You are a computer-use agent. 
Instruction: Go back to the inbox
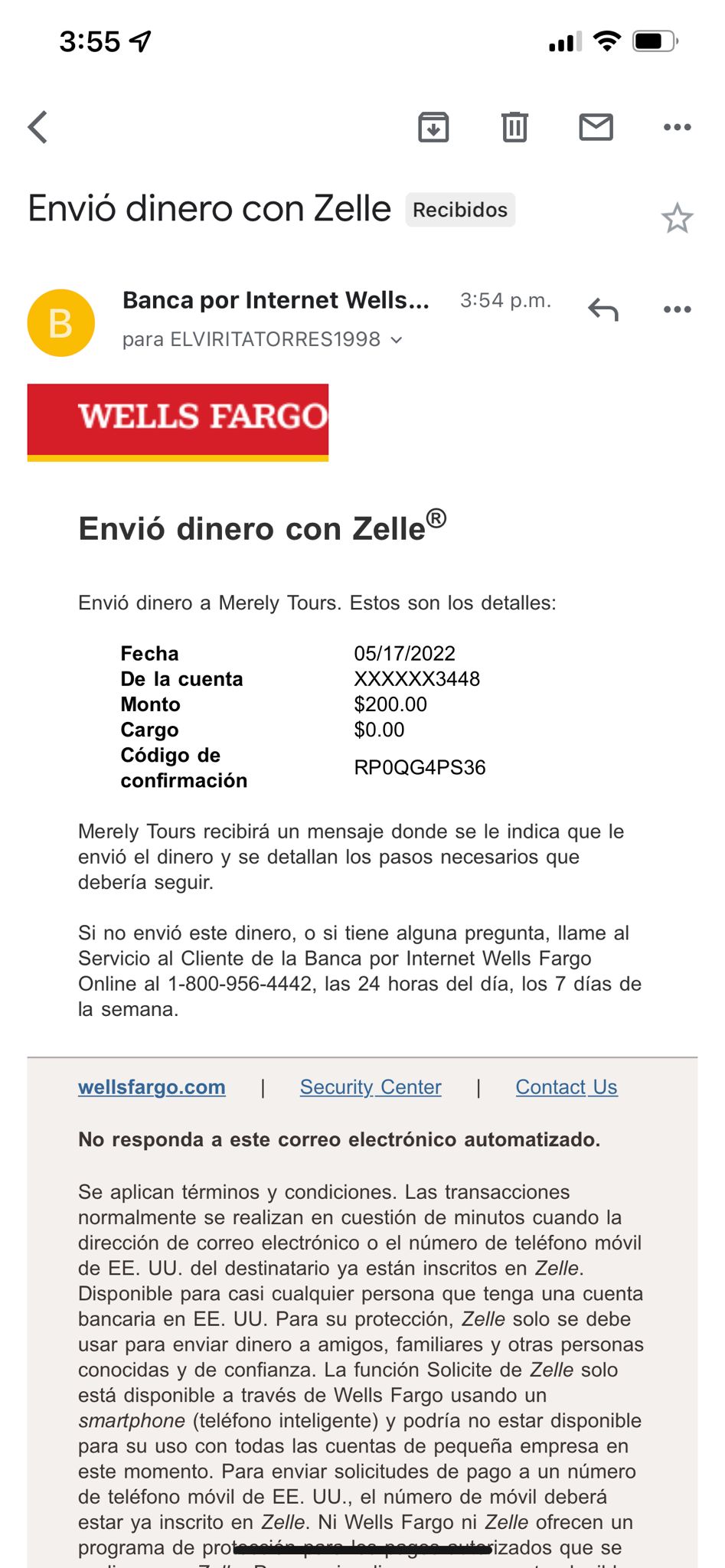click(x=38, y=127)
